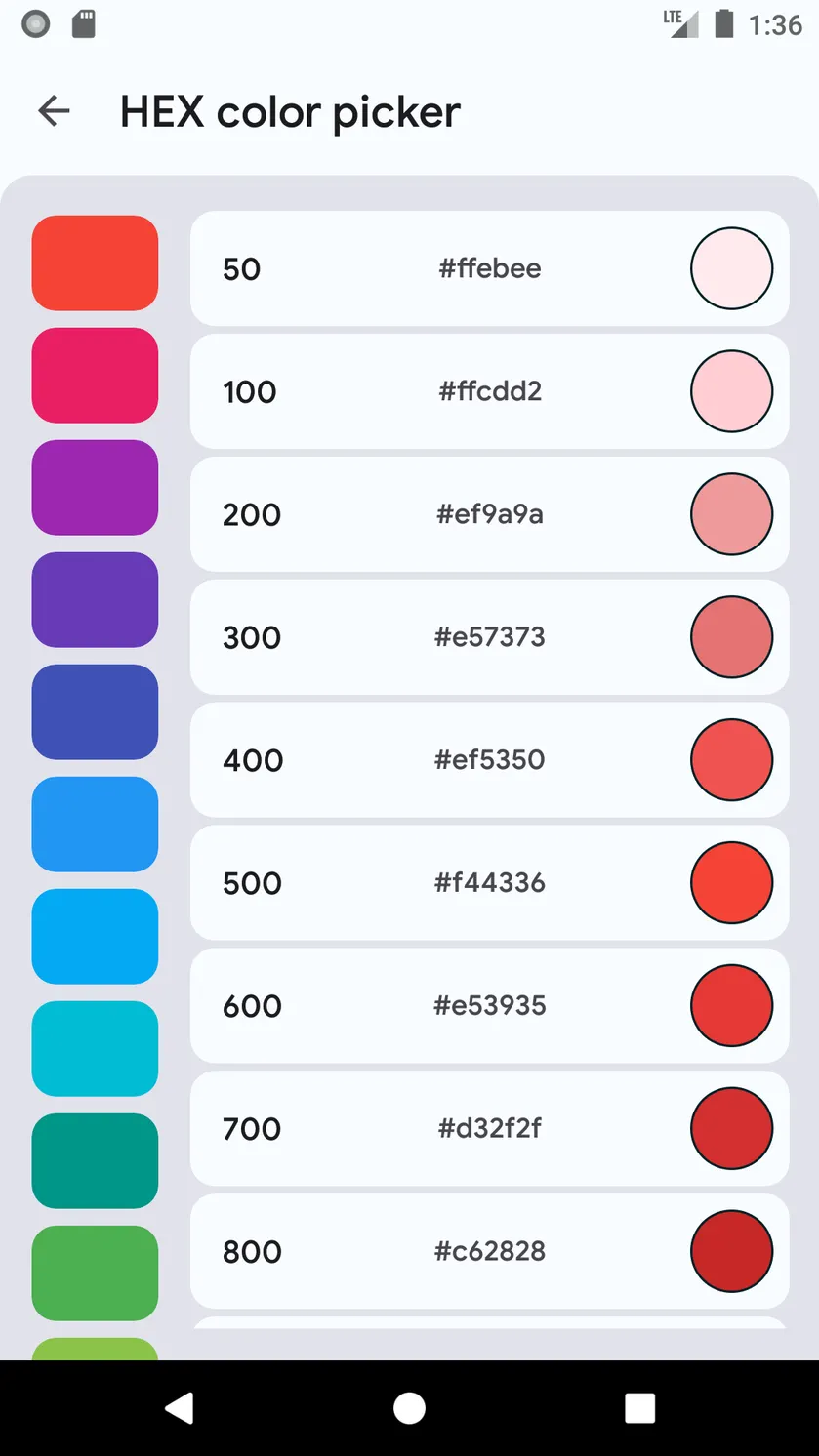
Task: Choose the teal color swatch
Action: click(x=95, y=1161)
